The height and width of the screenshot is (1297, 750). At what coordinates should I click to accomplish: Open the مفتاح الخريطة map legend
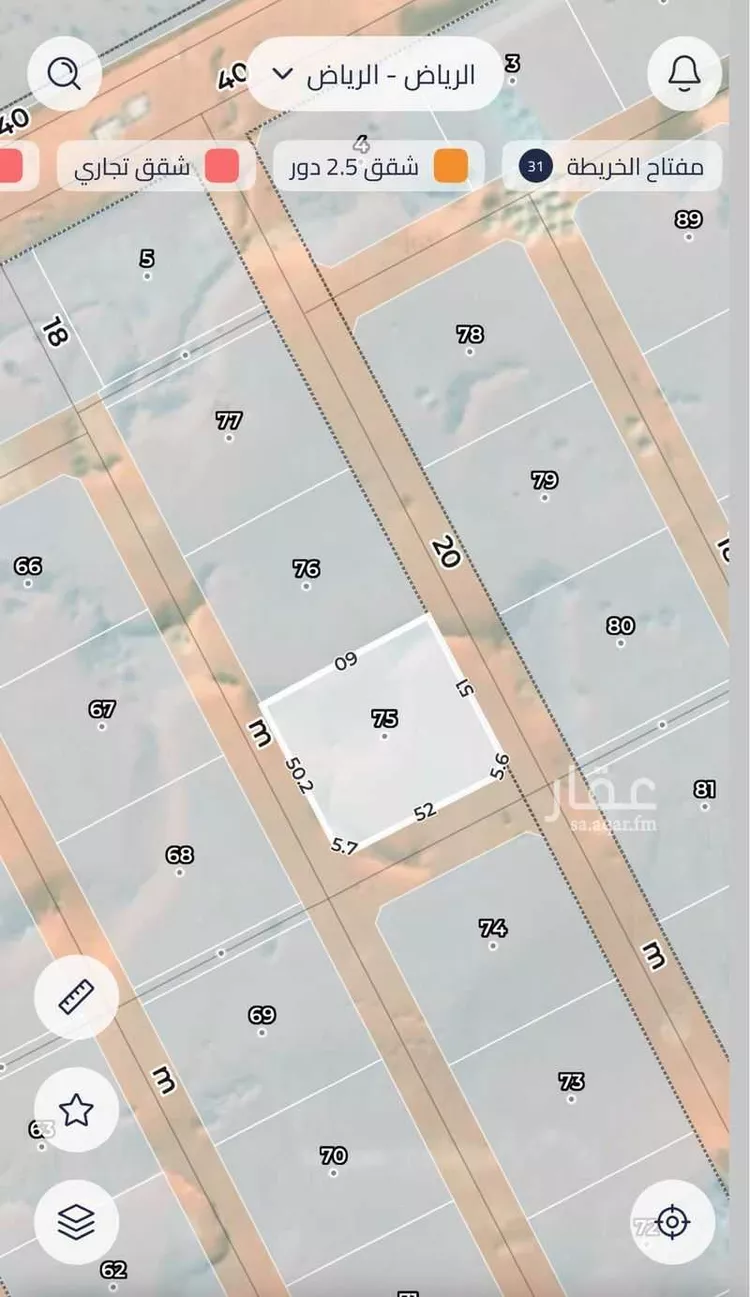(612, 166)
